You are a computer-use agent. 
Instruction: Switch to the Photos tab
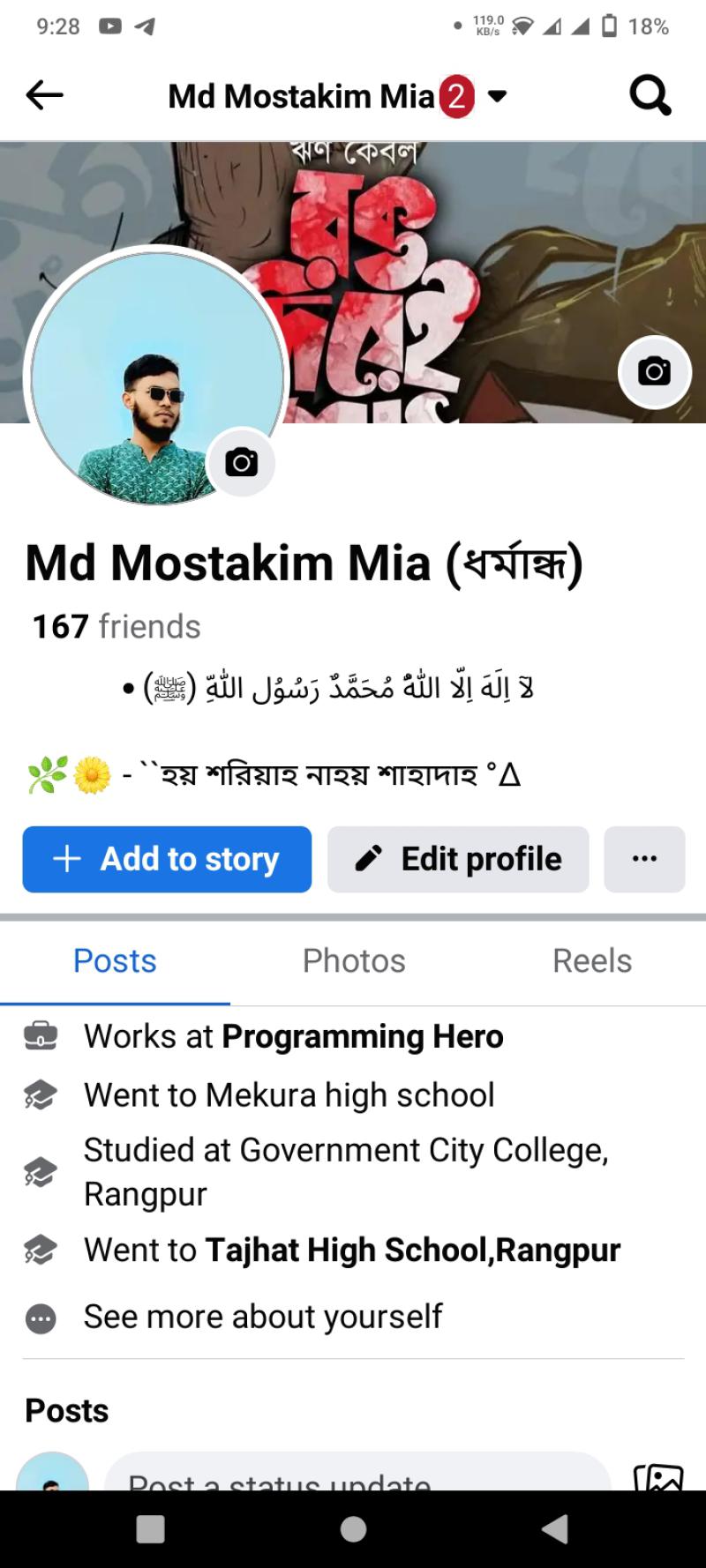pyautogui.click(x=354, y=960)
